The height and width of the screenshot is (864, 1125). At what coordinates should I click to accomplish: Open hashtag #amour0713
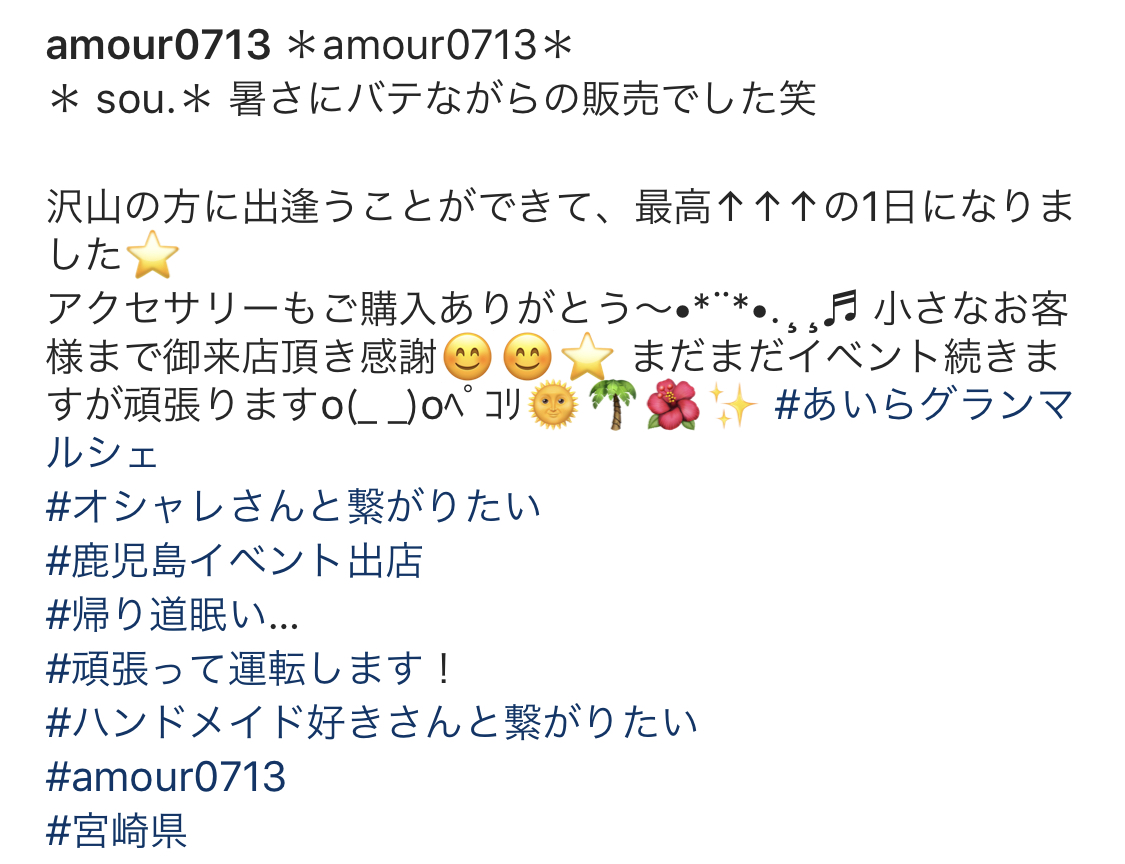tap(166, 777)
